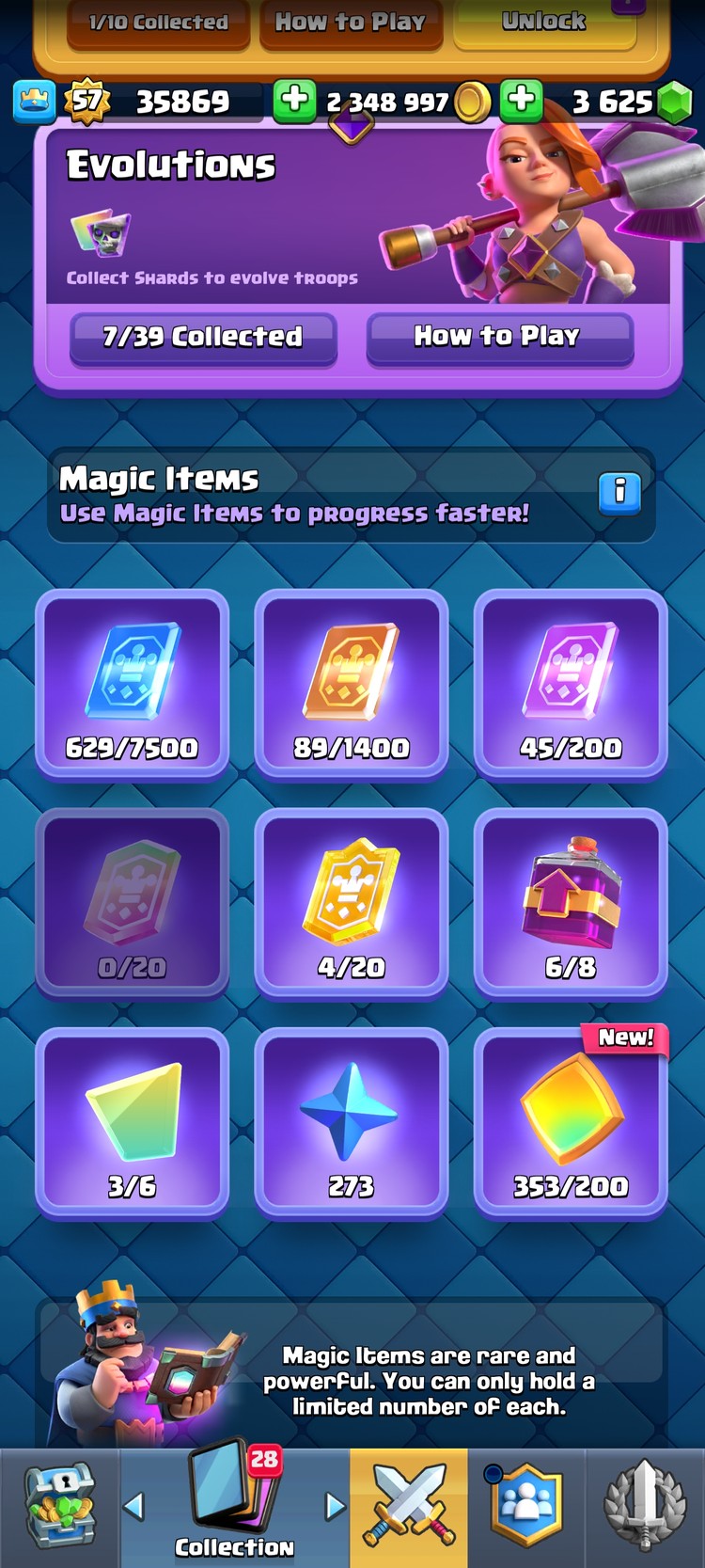Open the magic potion item 6/8
This screenshot has height=1568, width=705.
571,903
